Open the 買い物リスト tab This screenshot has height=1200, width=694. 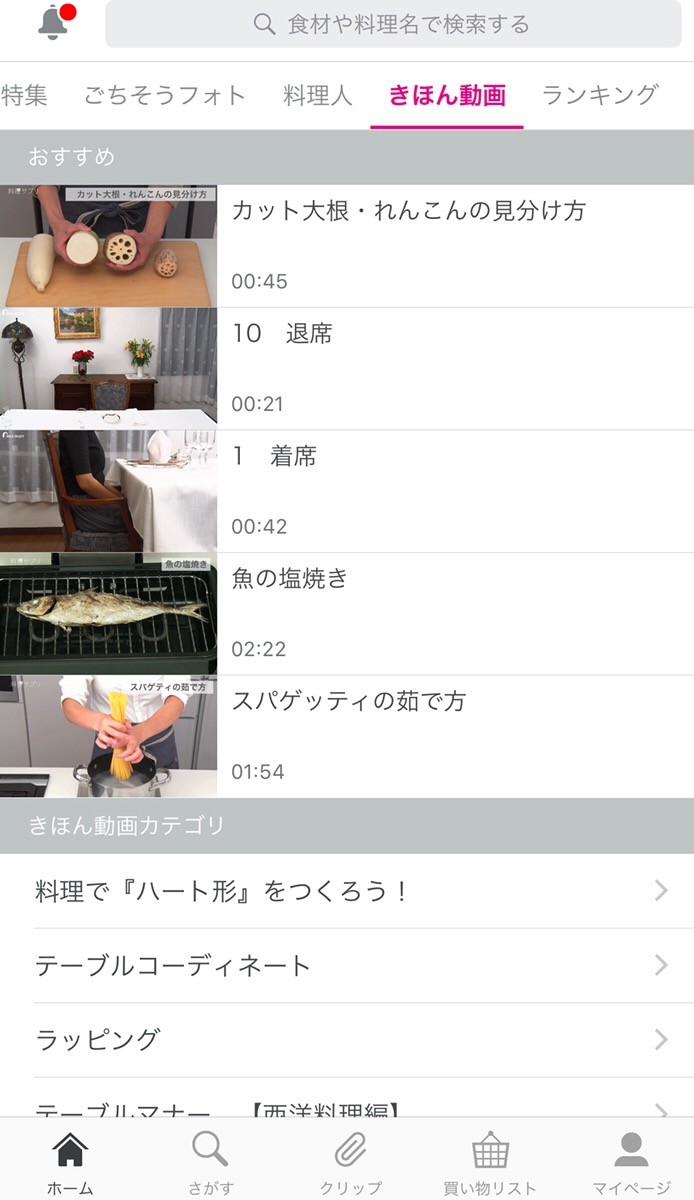click(x=490, y=1160)
